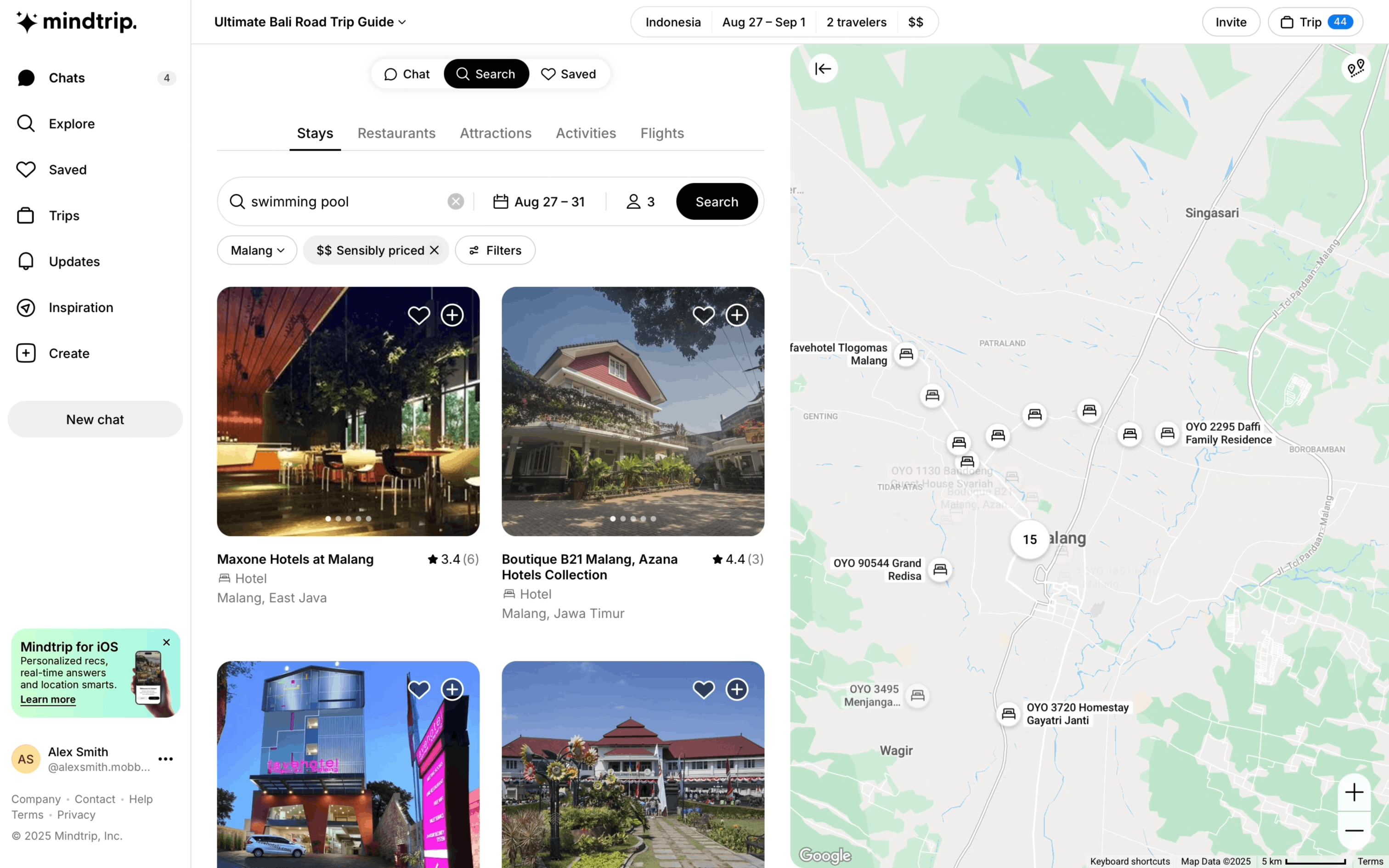The width and height of the screenshot is (1389, 868).
Task: Expand the Malang location dropdown
Action: [x=257, y=250]
